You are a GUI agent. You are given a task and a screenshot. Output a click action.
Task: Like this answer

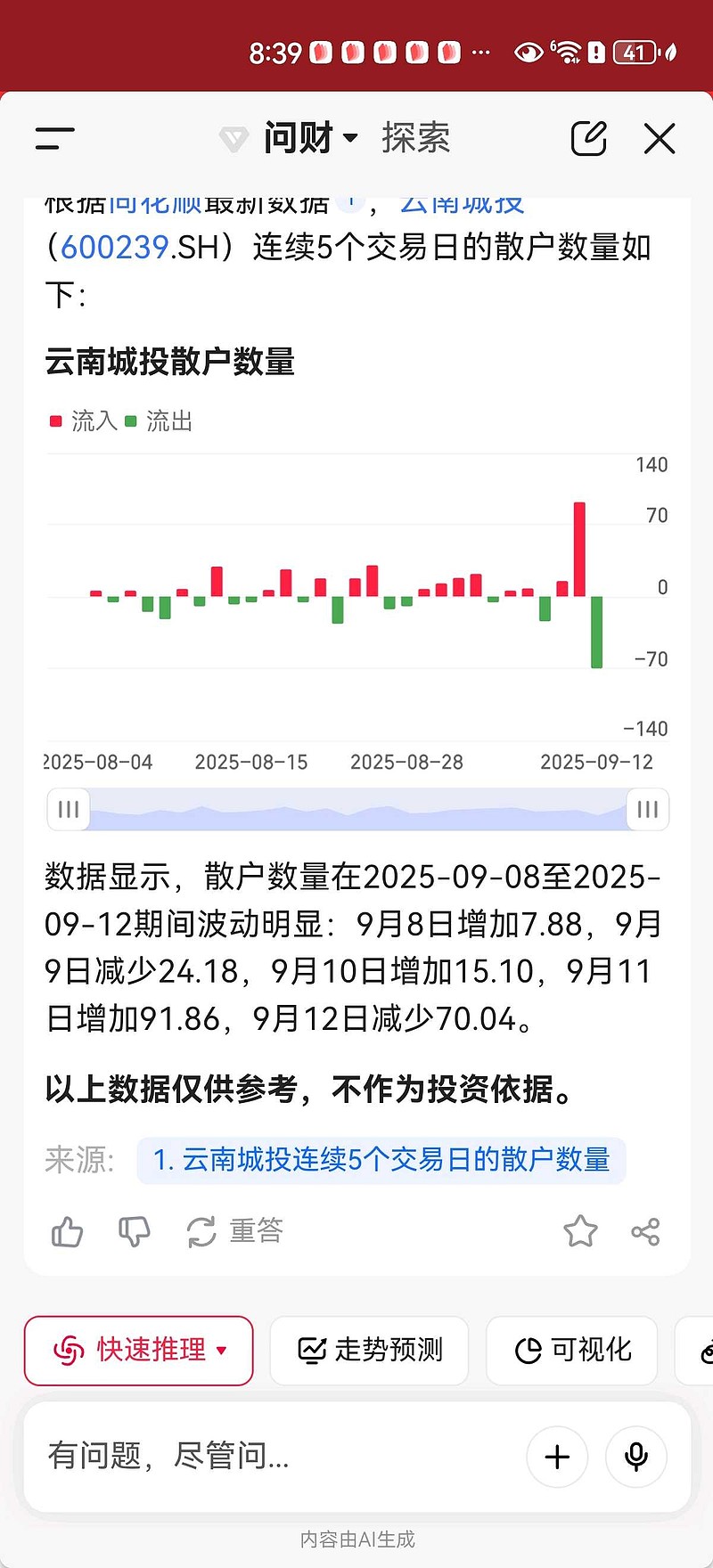coord(67,1232)
